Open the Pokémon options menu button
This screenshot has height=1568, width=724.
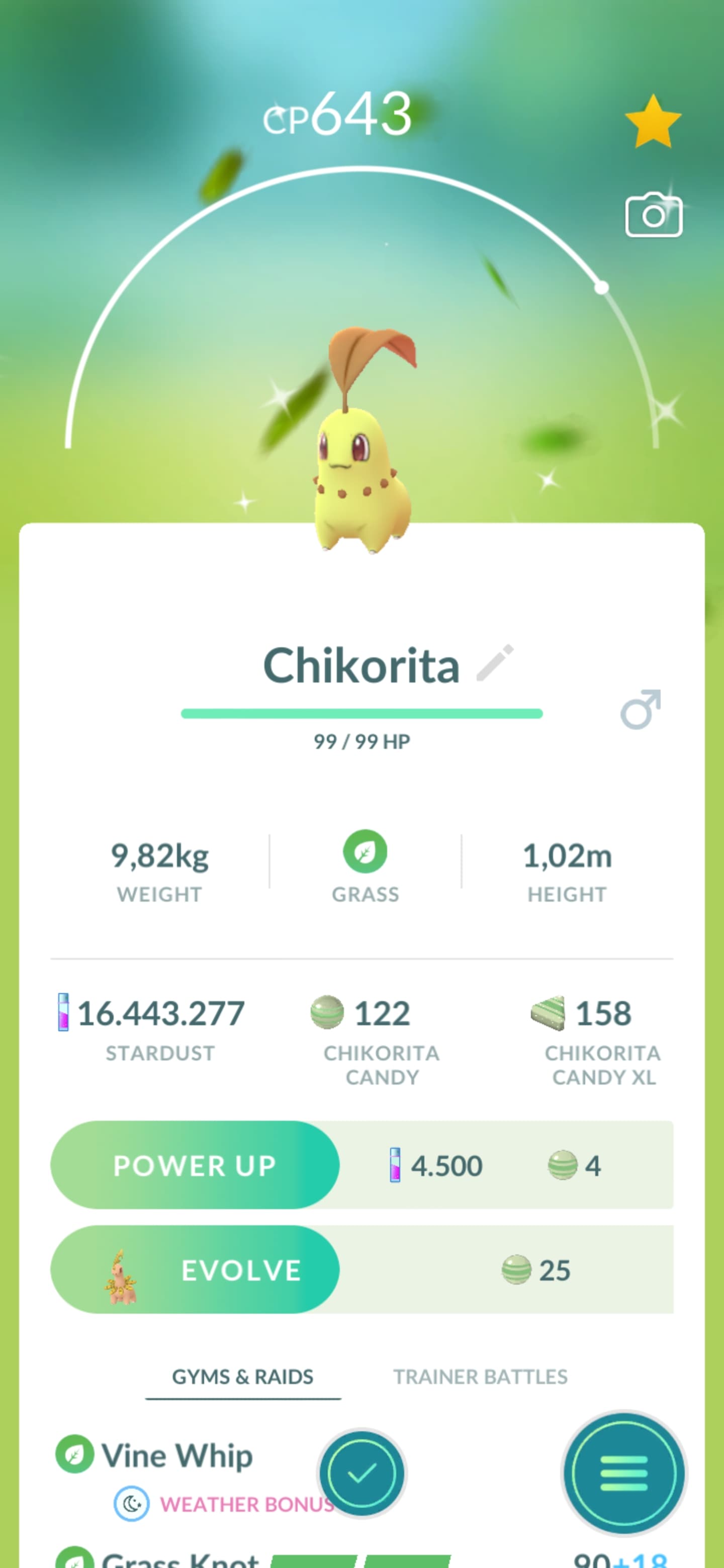pos(624,1474)
